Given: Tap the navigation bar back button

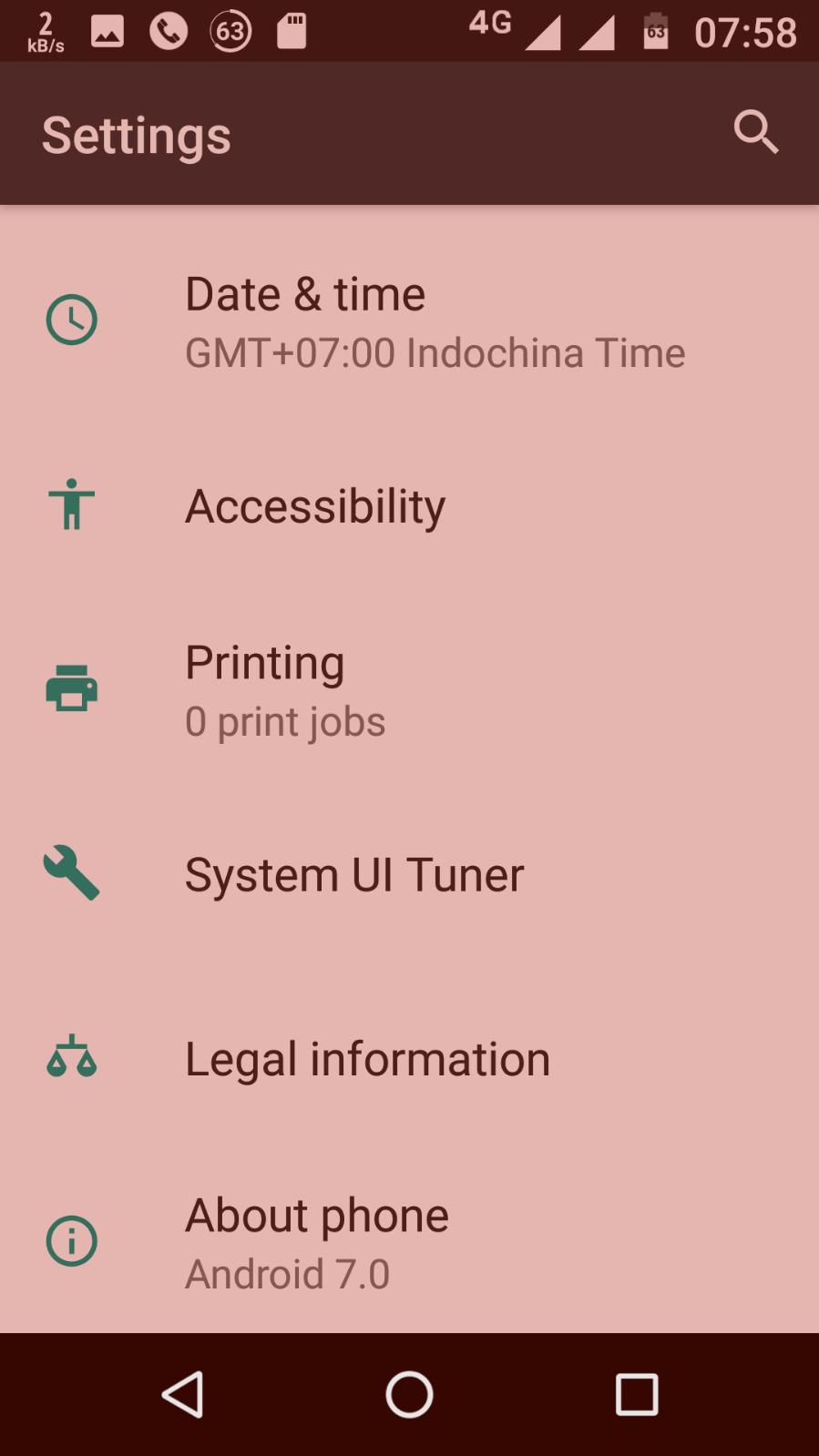Looking at the screenshot, I should point(182,1394).
